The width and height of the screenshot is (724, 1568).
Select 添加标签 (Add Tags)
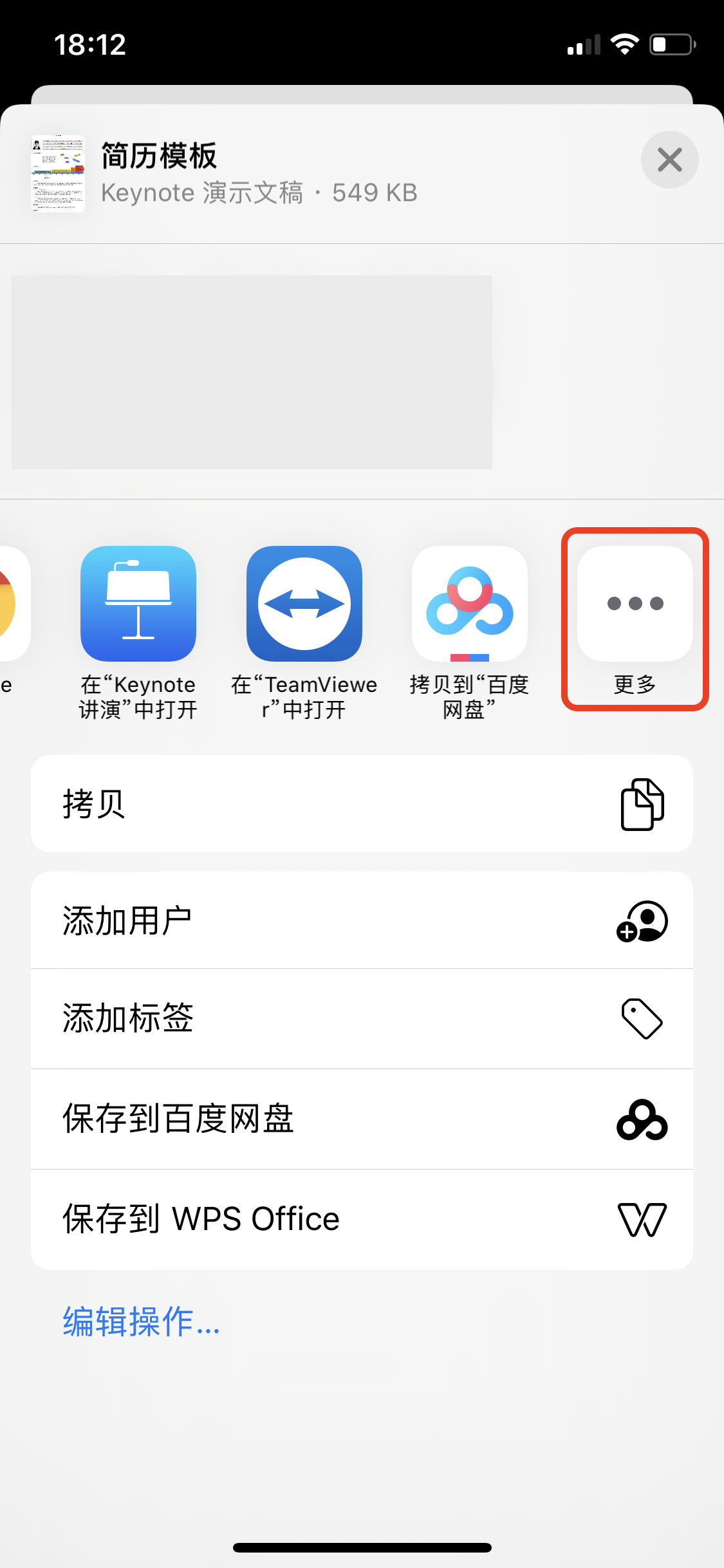[362, 1018]
